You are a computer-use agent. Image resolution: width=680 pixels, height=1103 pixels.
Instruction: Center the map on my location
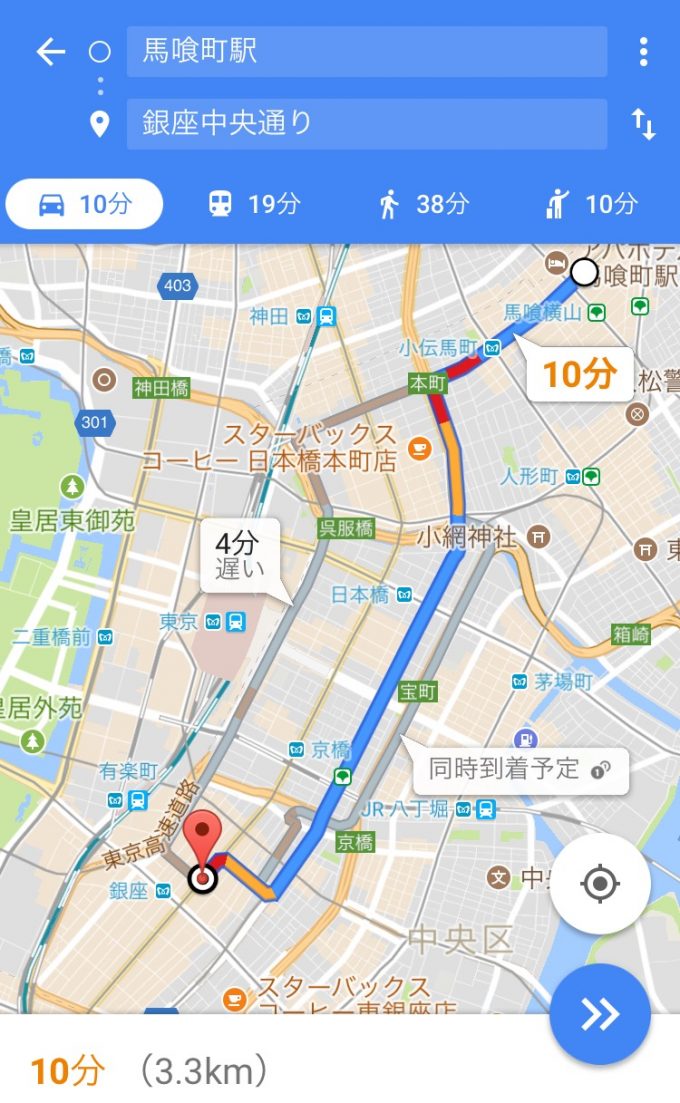(600, 884)
